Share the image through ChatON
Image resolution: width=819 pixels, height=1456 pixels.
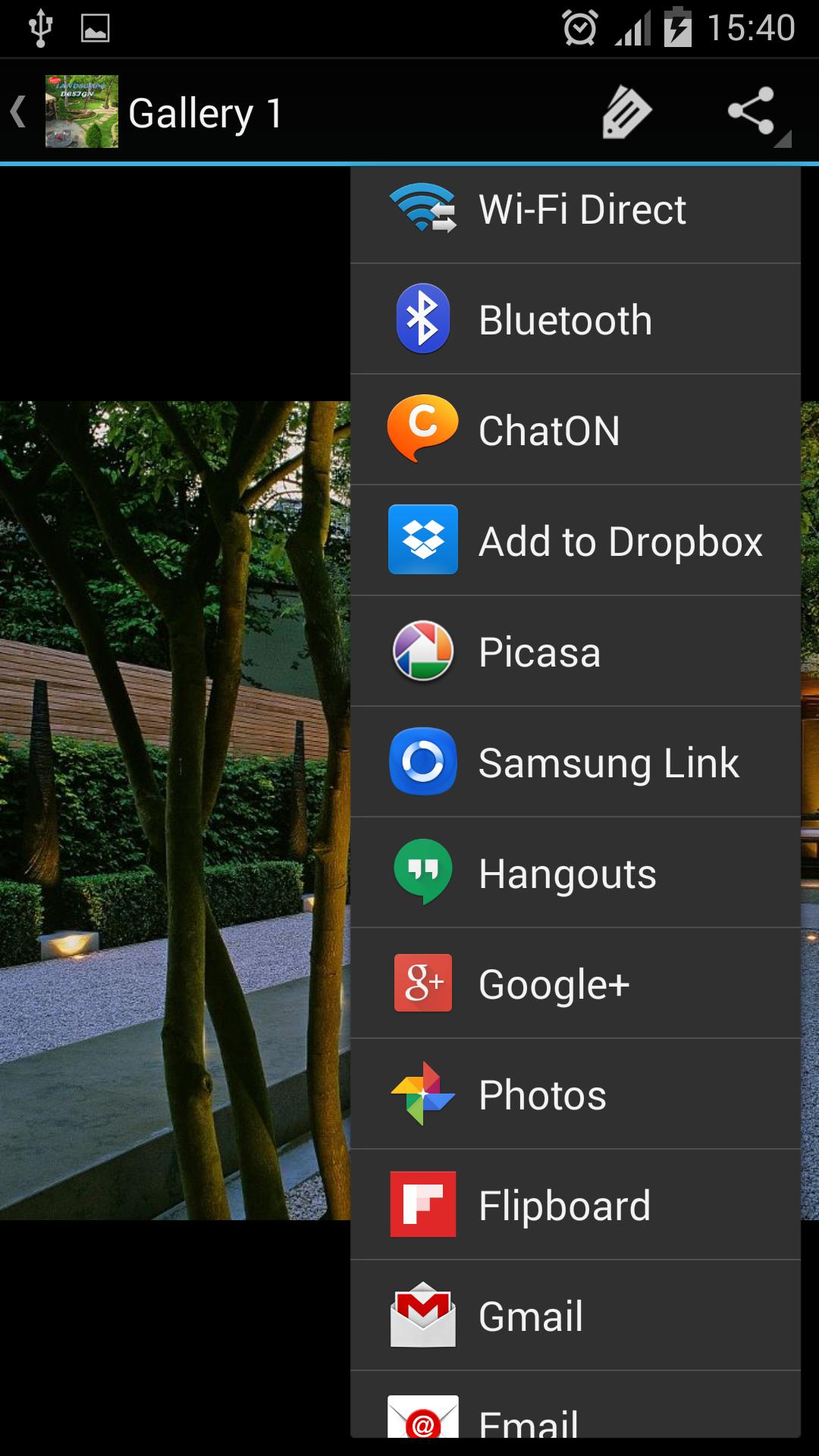tap(575, 430)
